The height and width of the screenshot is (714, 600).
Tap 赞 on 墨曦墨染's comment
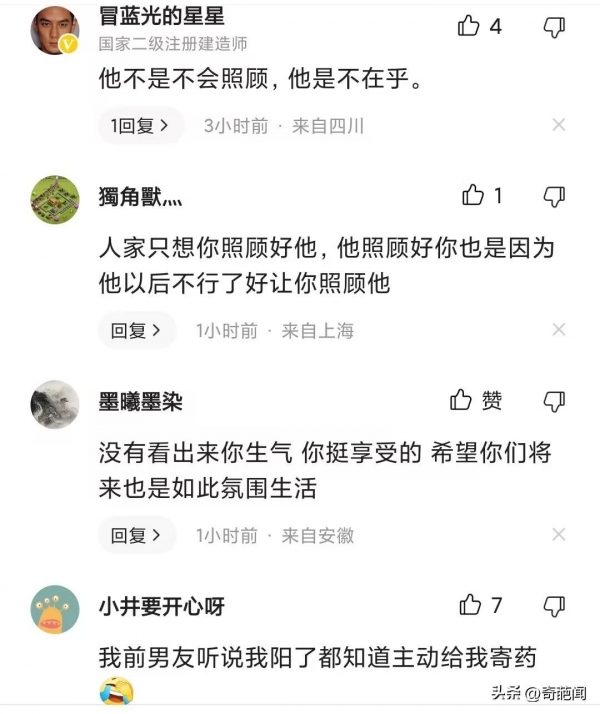[x=474, y=401]
